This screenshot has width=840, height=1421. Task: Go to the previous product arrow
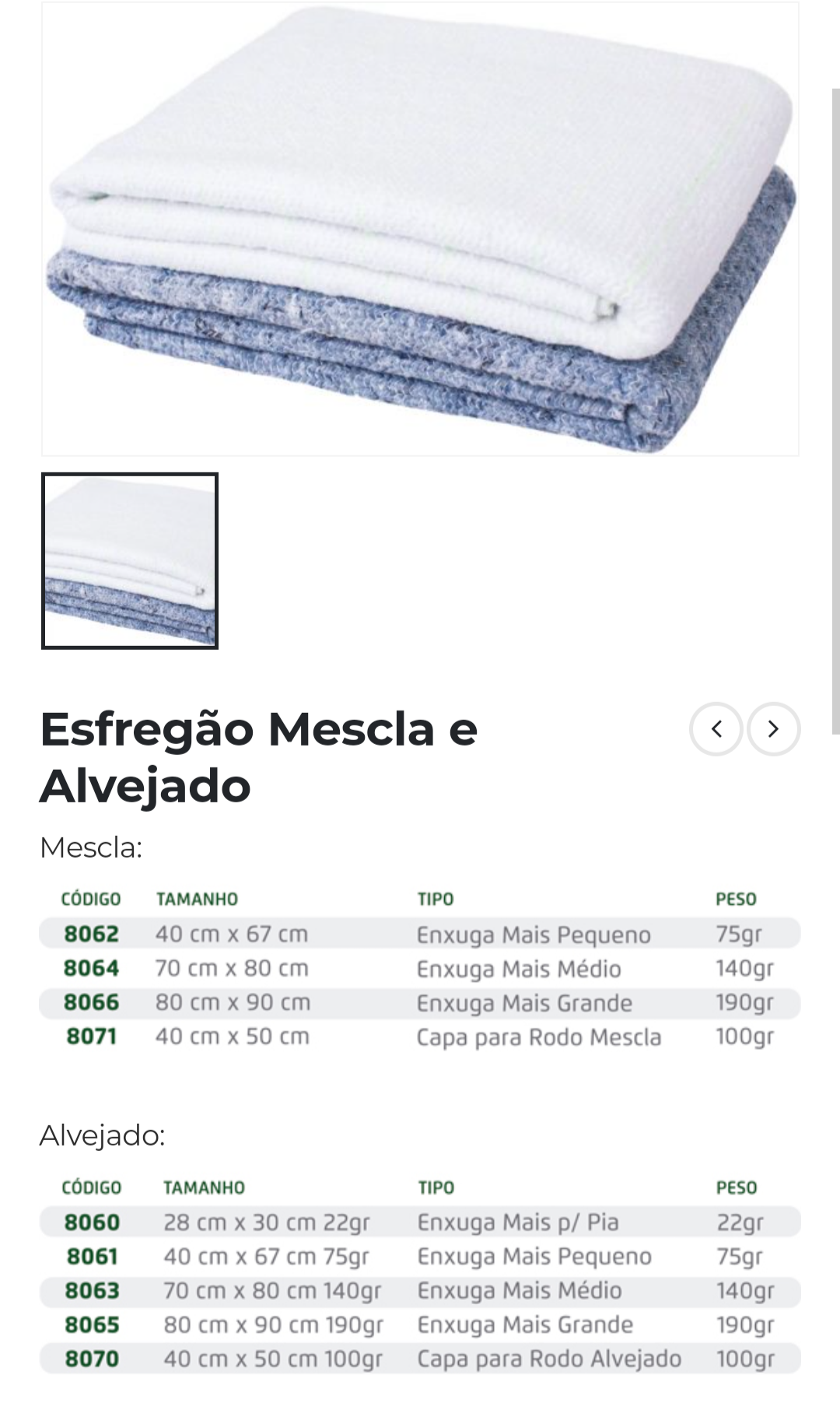coord(716,729)
